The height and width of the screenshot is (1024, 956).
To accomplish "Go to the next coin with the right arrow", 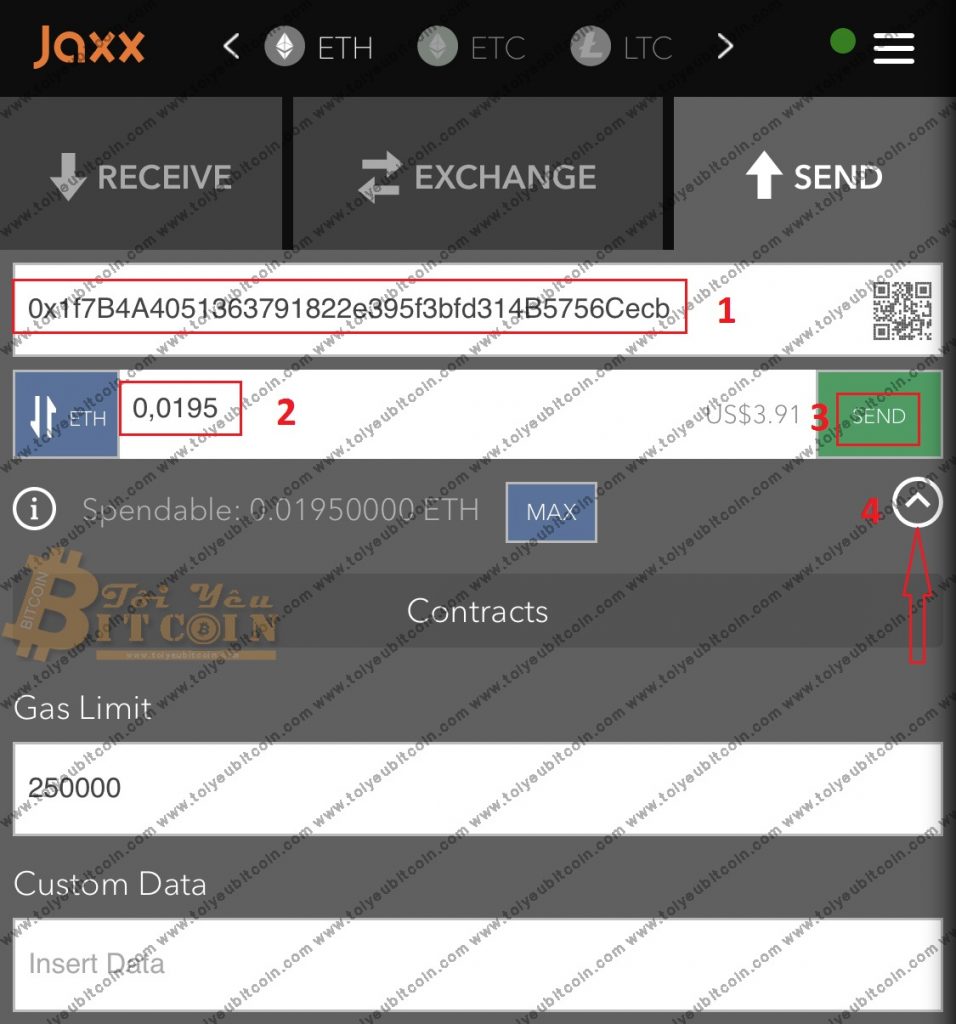I will click(x=725, y=46).
